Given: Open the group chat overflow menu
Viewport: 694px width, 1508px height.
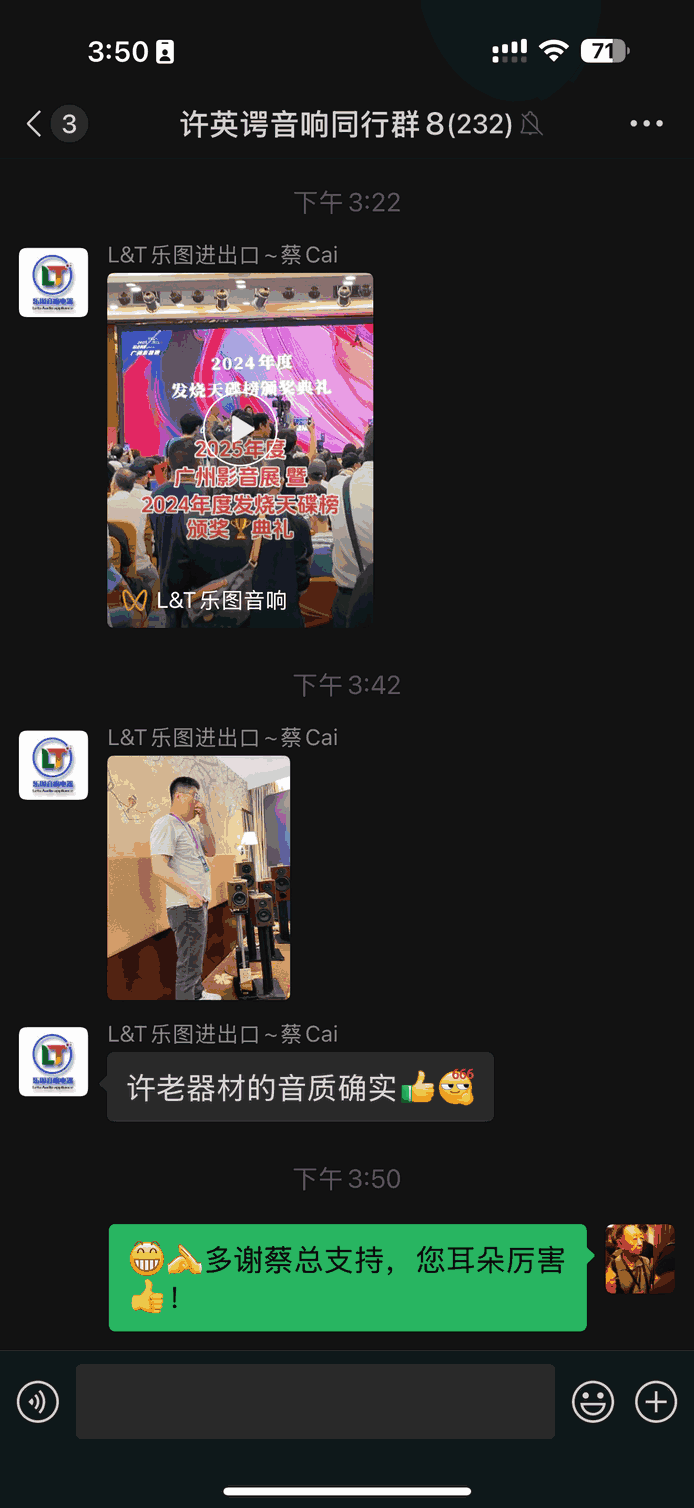Looking at the screenshot, I should 646,124.
